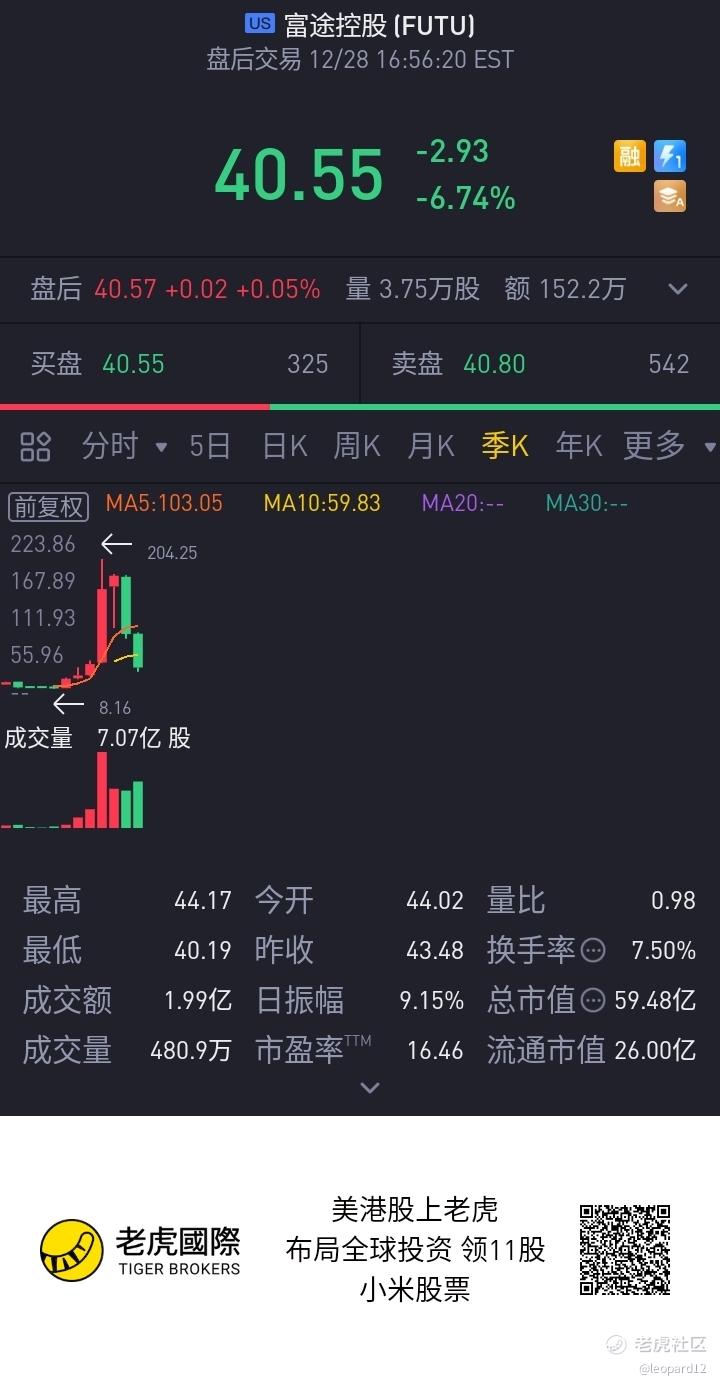Screen dimensions: 720x1385
Task: Switch to the 分时 intraday chart
Action: click(124, 446)
